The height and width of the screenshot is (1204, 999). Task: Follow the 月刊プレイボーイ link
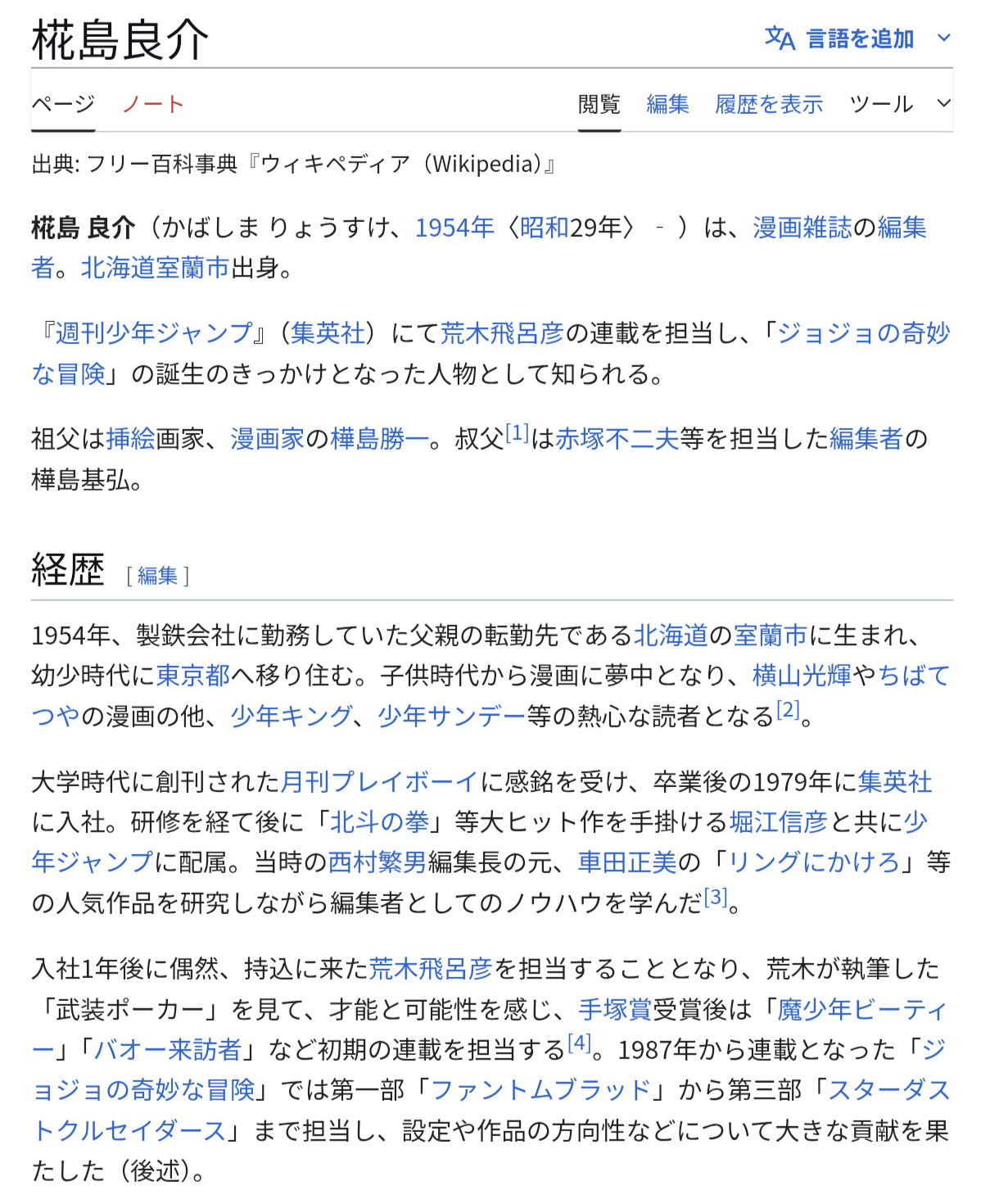point(379,781)
